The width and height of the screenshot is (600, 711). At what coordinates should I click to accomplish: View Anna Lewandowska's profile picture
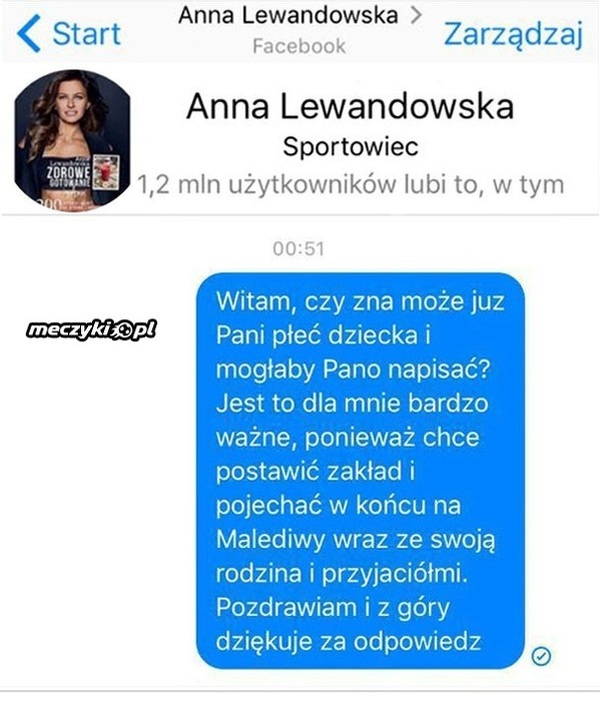[73, 139]
